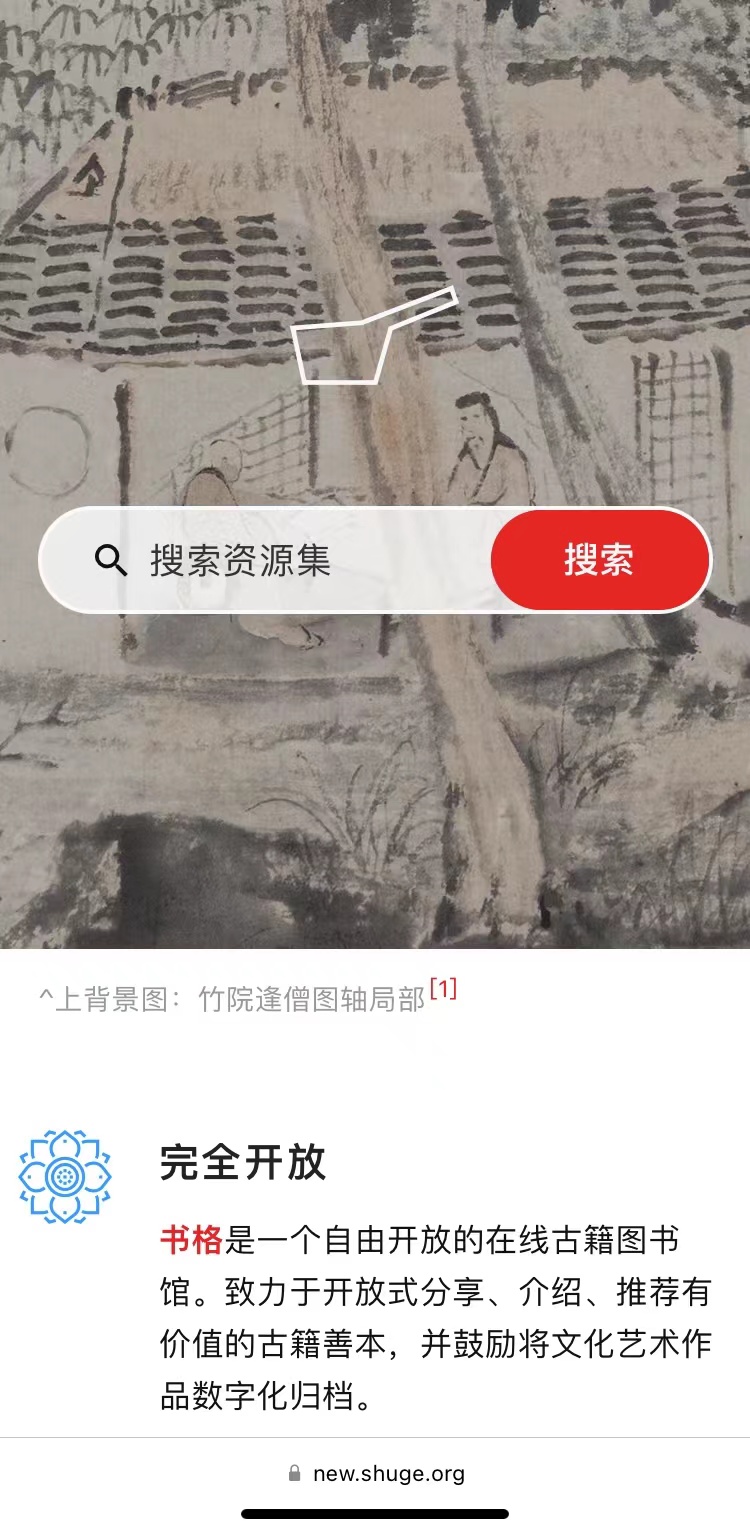This screenshot has height=1535, width=750.
Task: Tap the lock icon in the address bar
Action: (295, 1473)
